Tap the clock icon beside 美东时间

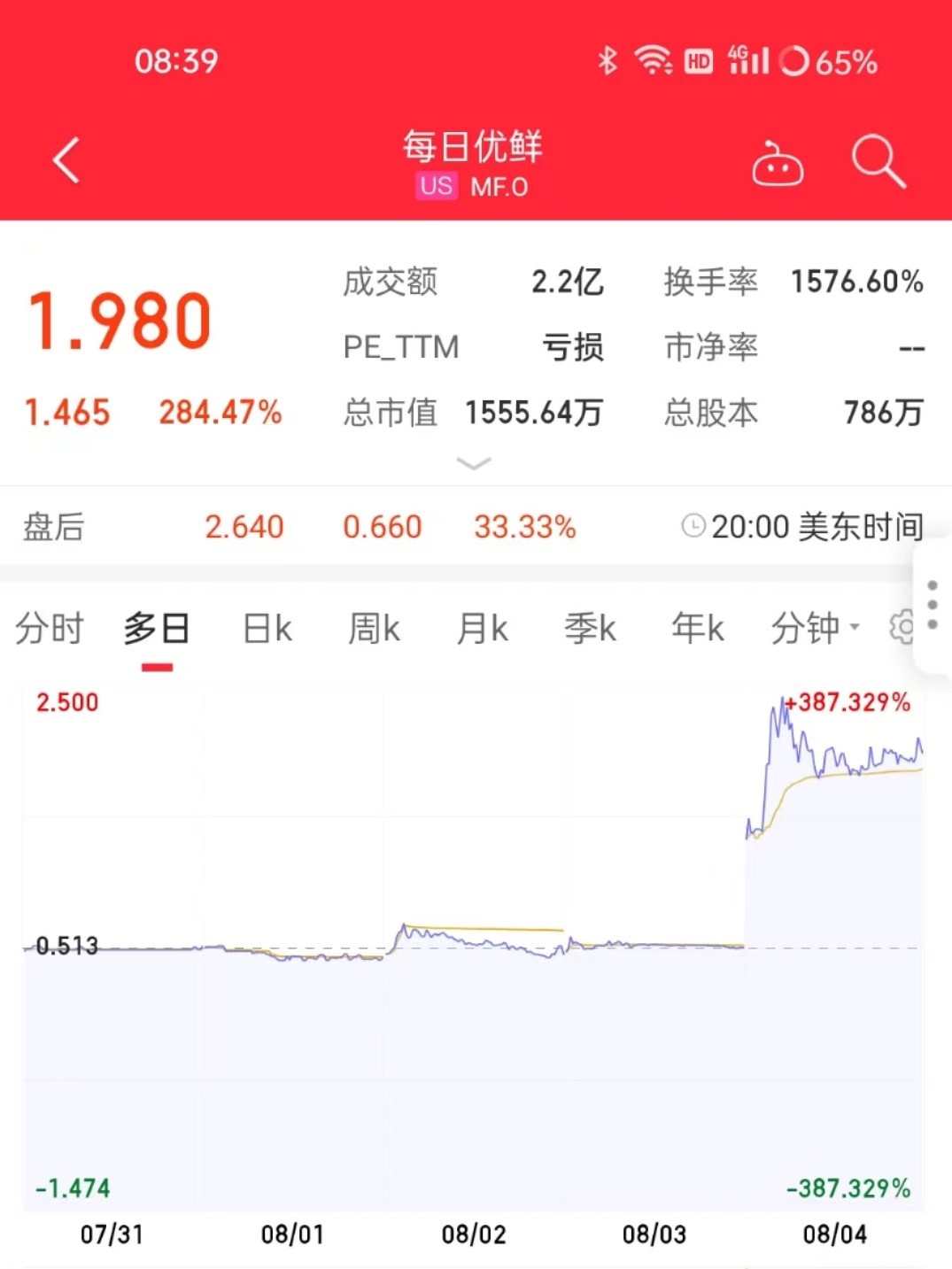pos(694,526)
